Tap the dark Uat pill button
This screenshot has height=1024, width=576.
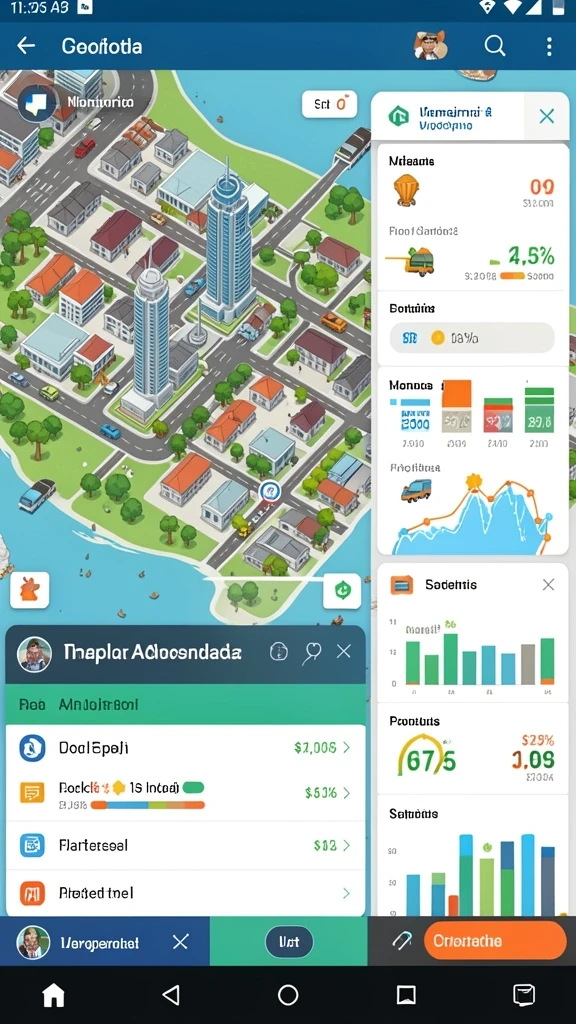click(289, 942)
